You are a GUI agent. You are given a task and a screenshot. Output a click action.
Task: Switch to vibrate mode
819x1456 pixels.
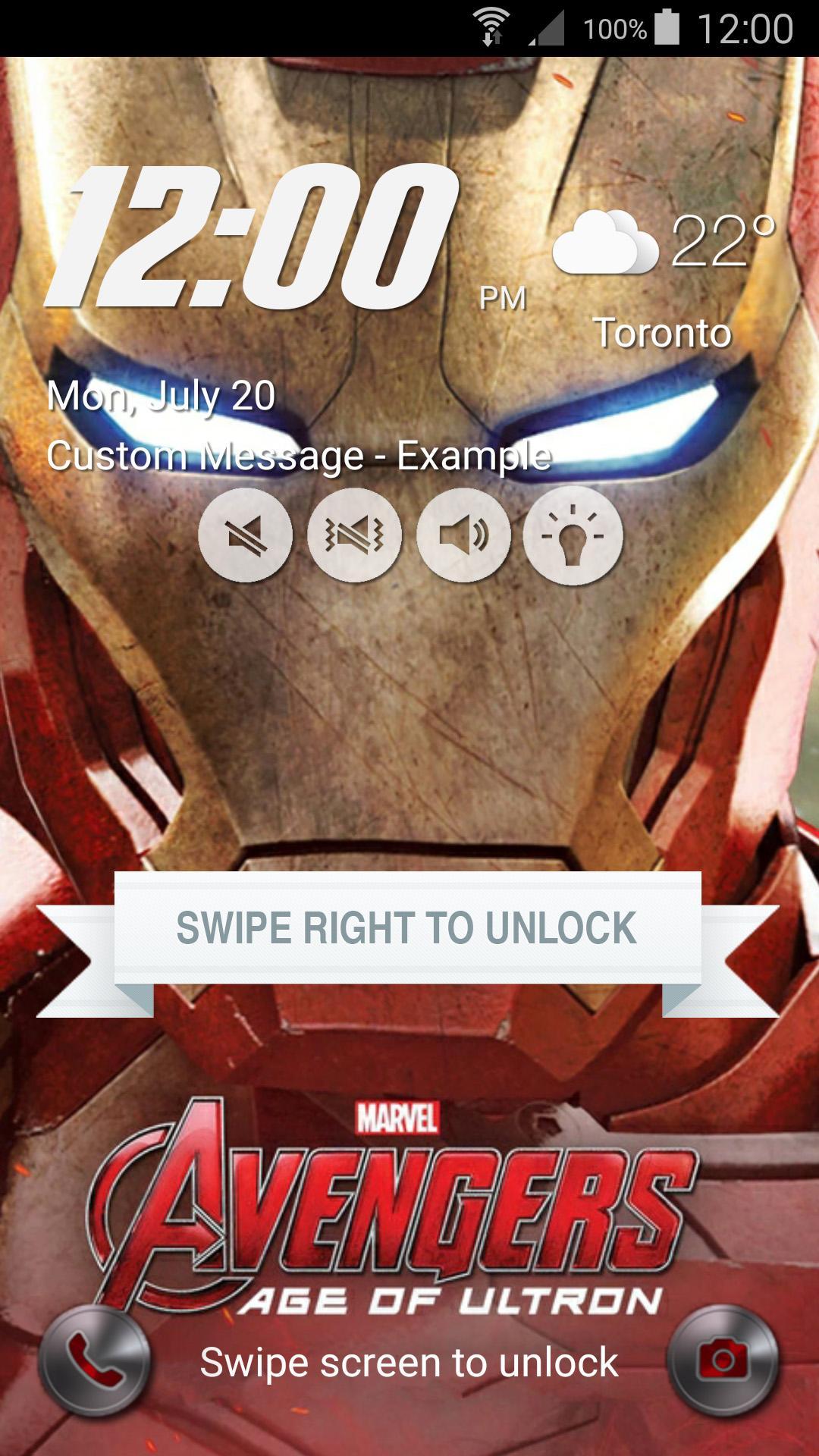tap(356, 535)
